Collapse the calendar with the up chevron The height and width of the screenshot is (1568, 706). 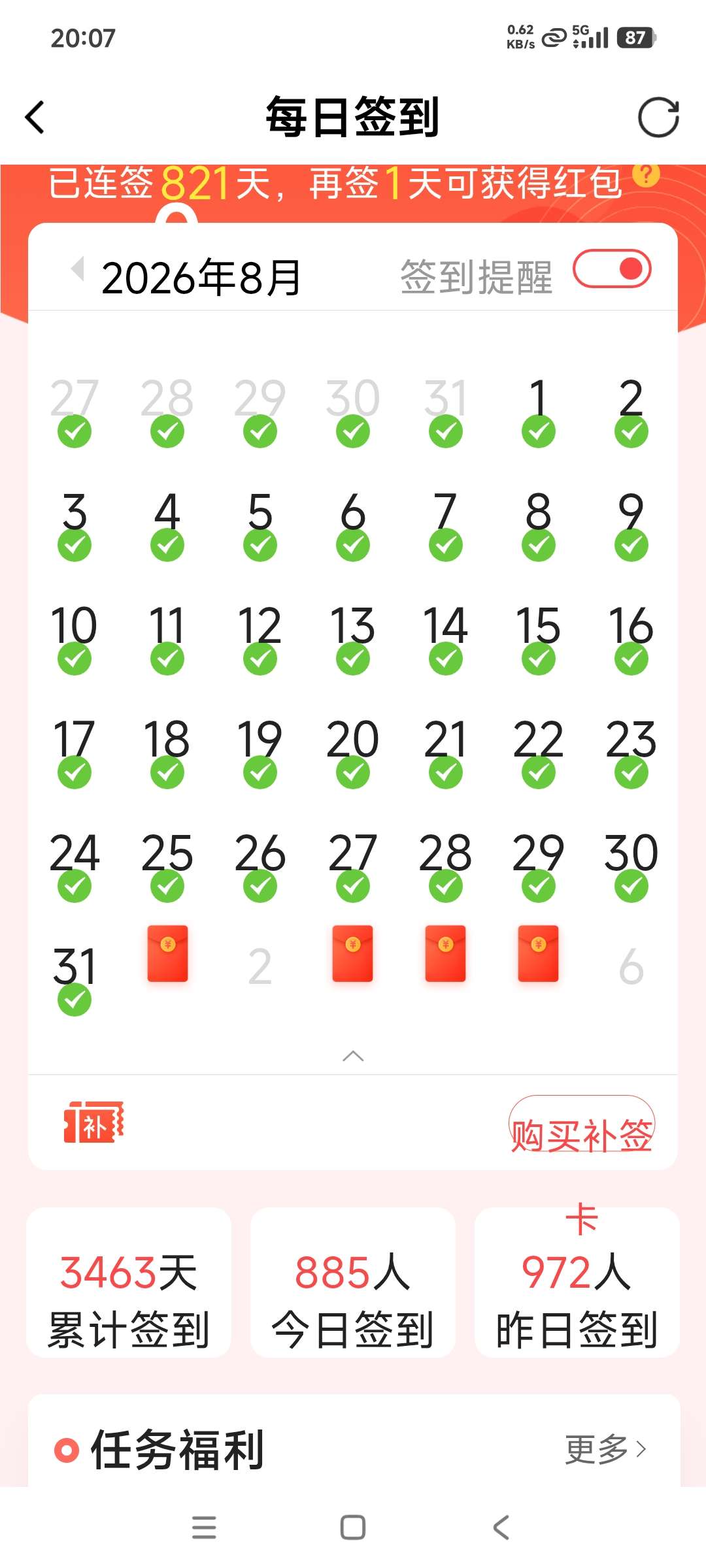pyautogui.click(x=353, y=1056)
